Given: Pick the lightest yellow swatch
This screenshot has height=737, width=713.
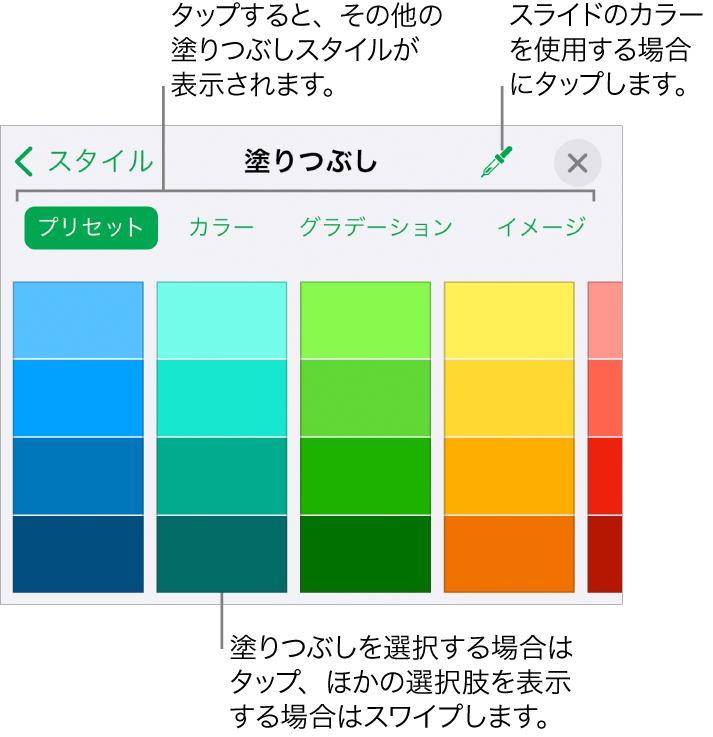Looking at the screenshot, I should click(509, 320).
